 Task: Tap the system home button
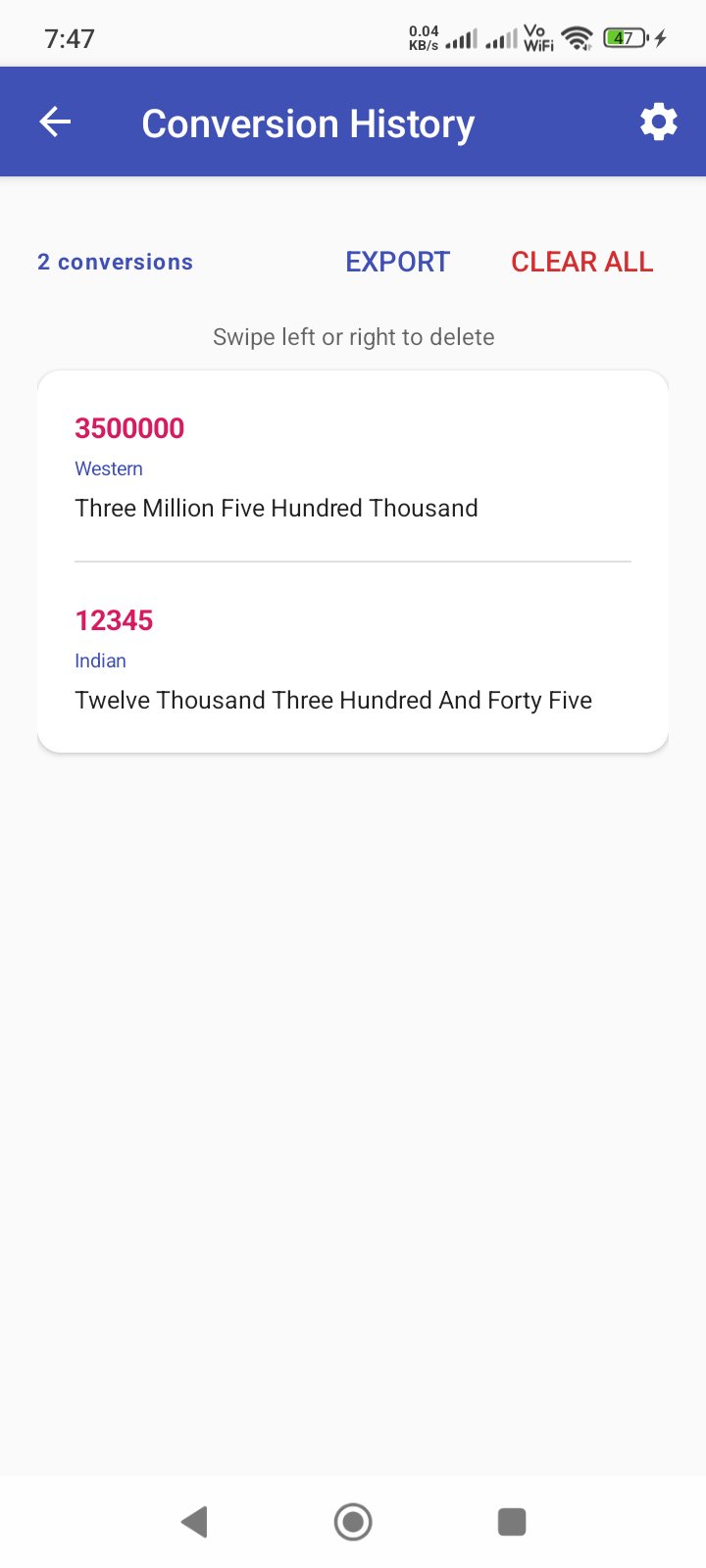pos(353,1522)
